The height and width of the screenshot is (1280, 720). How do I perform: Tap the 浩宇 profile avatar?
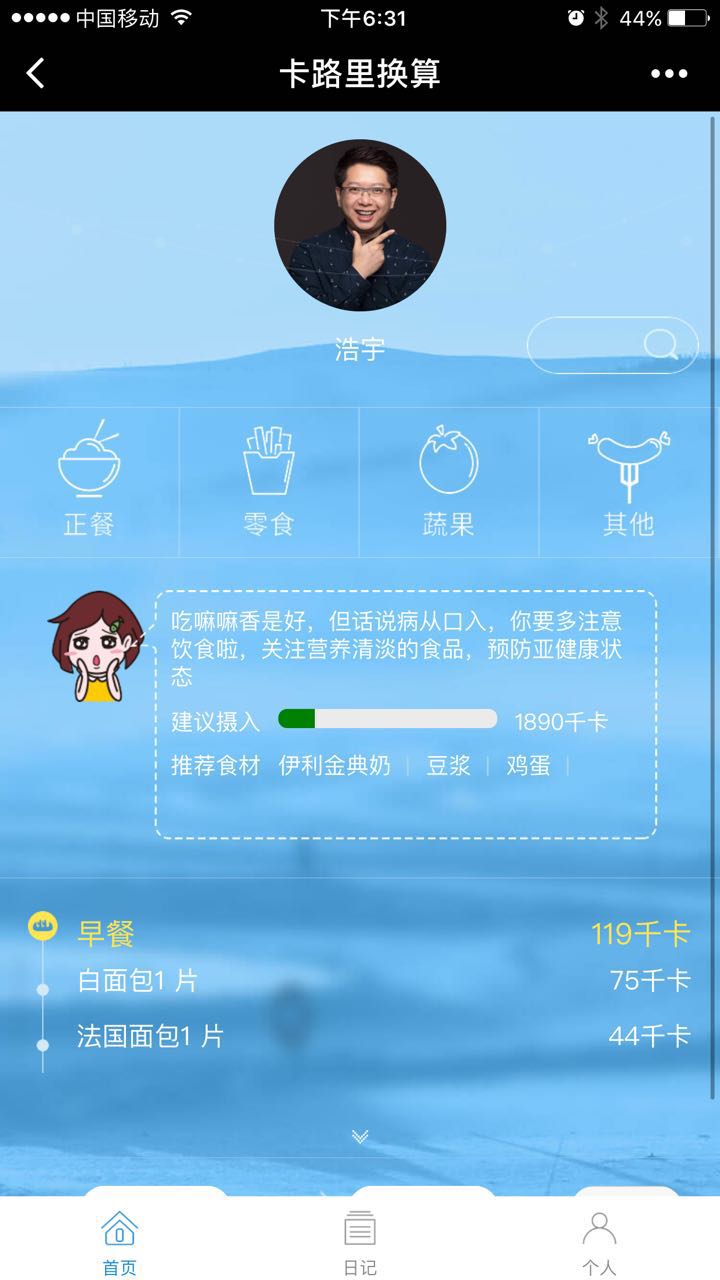pos(360,225)
